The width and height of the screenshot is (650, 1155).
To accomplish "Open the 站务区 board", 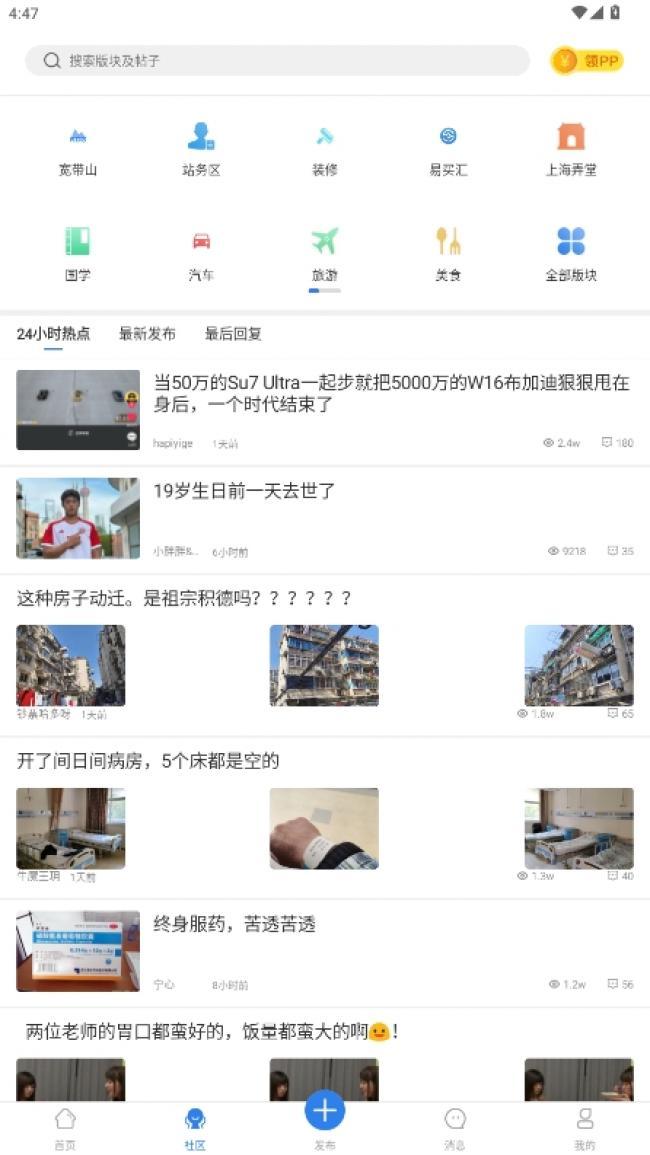I will coord(201,150).
